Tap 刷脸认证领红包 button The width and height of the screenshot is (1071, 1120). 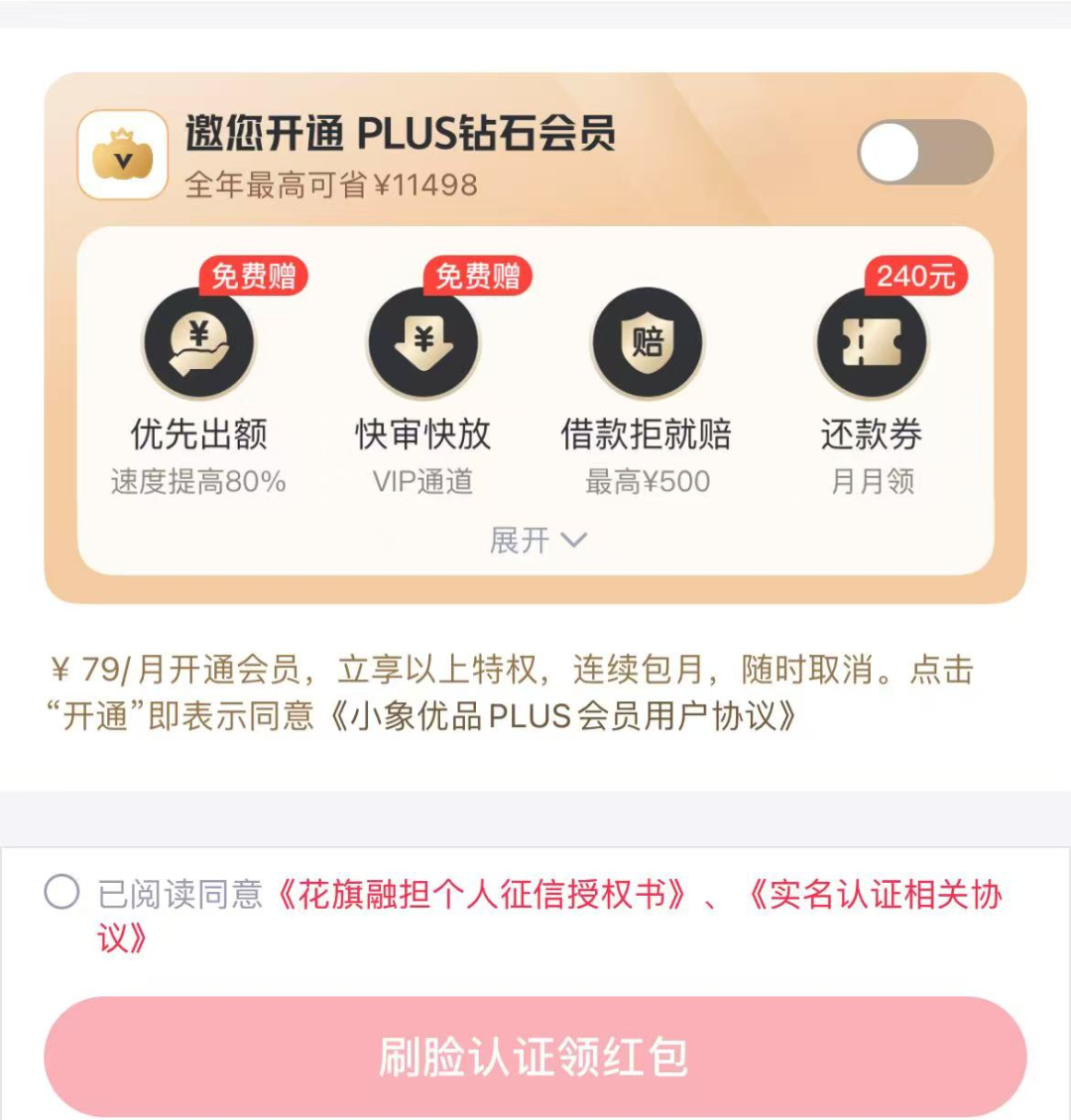point(535,1057)
